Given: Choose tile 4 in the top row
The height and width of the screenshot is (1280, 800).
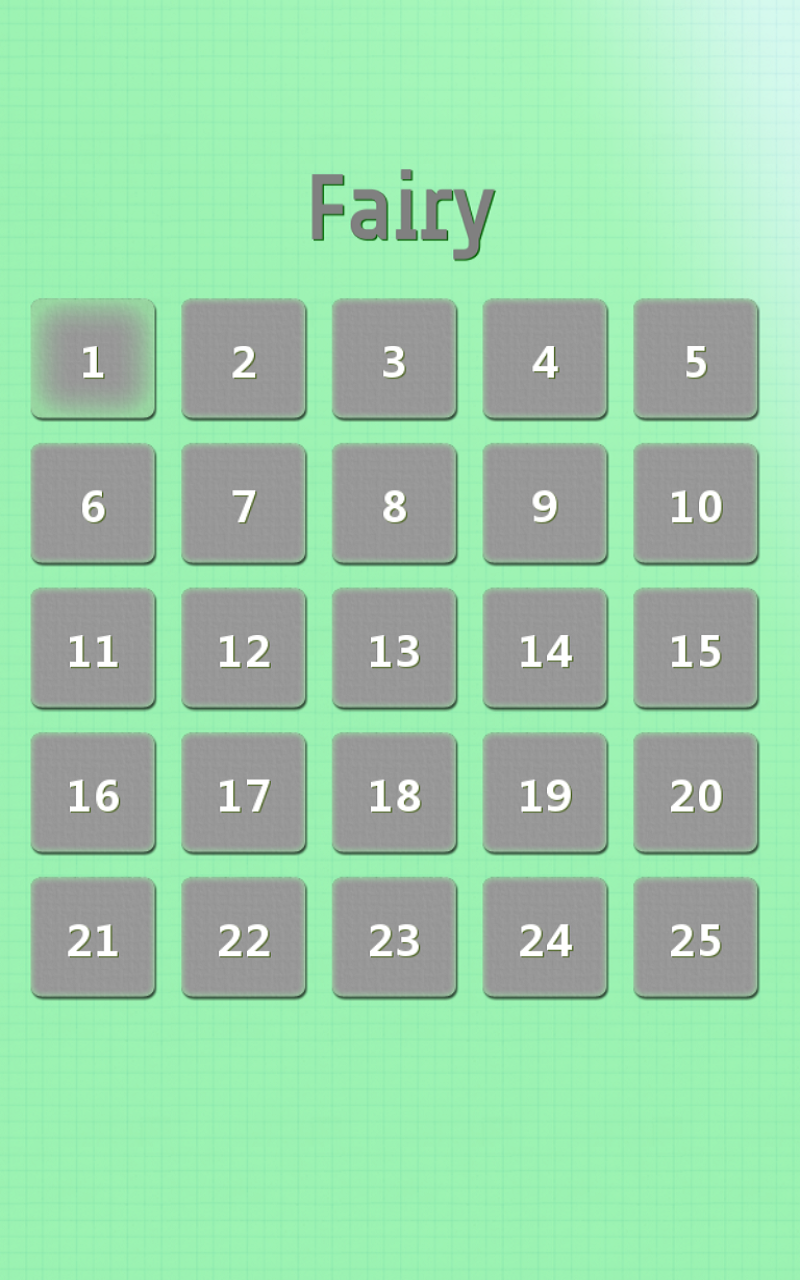Looking at the screenshot, I should click(544, 360).
